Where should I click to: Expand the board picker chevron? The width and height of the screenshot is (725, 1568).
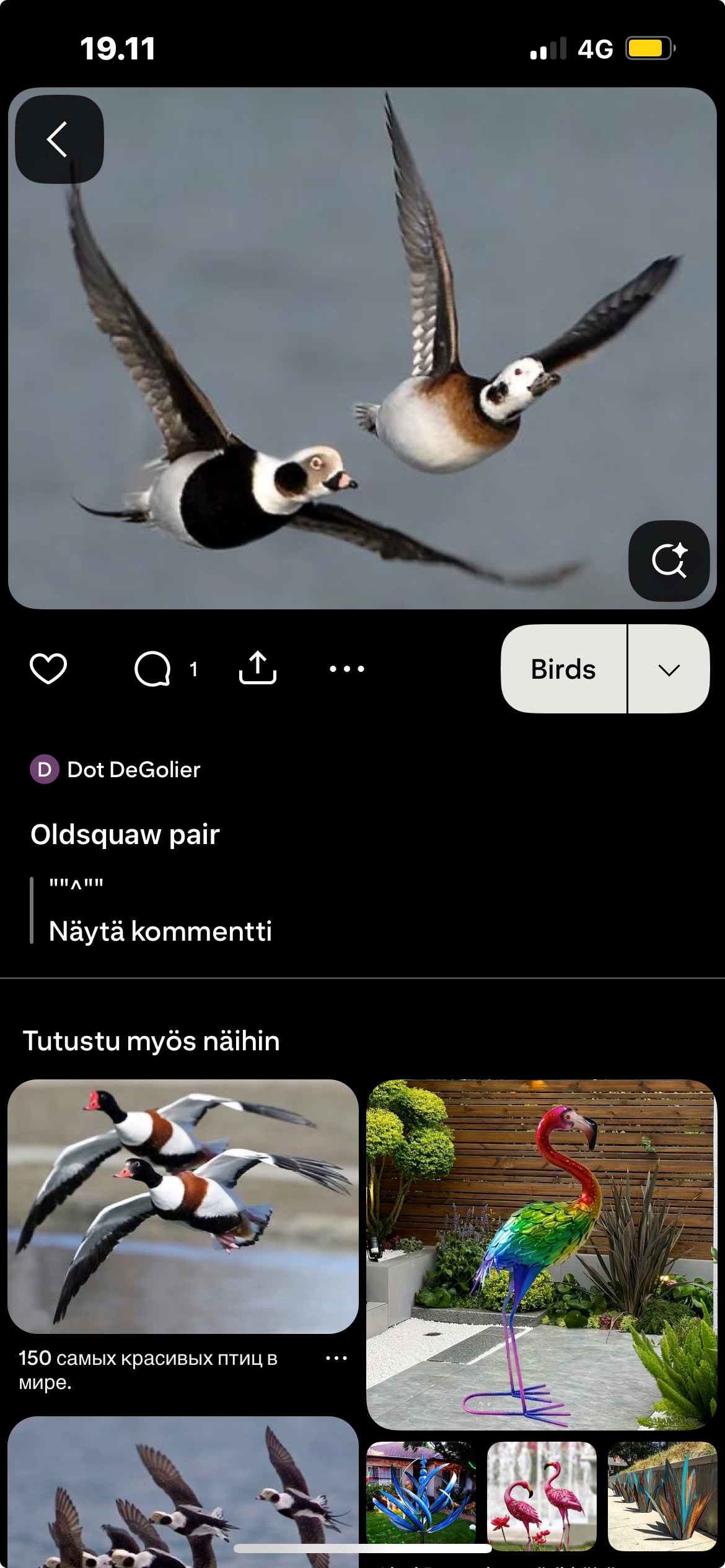click(x=669, y=669)
